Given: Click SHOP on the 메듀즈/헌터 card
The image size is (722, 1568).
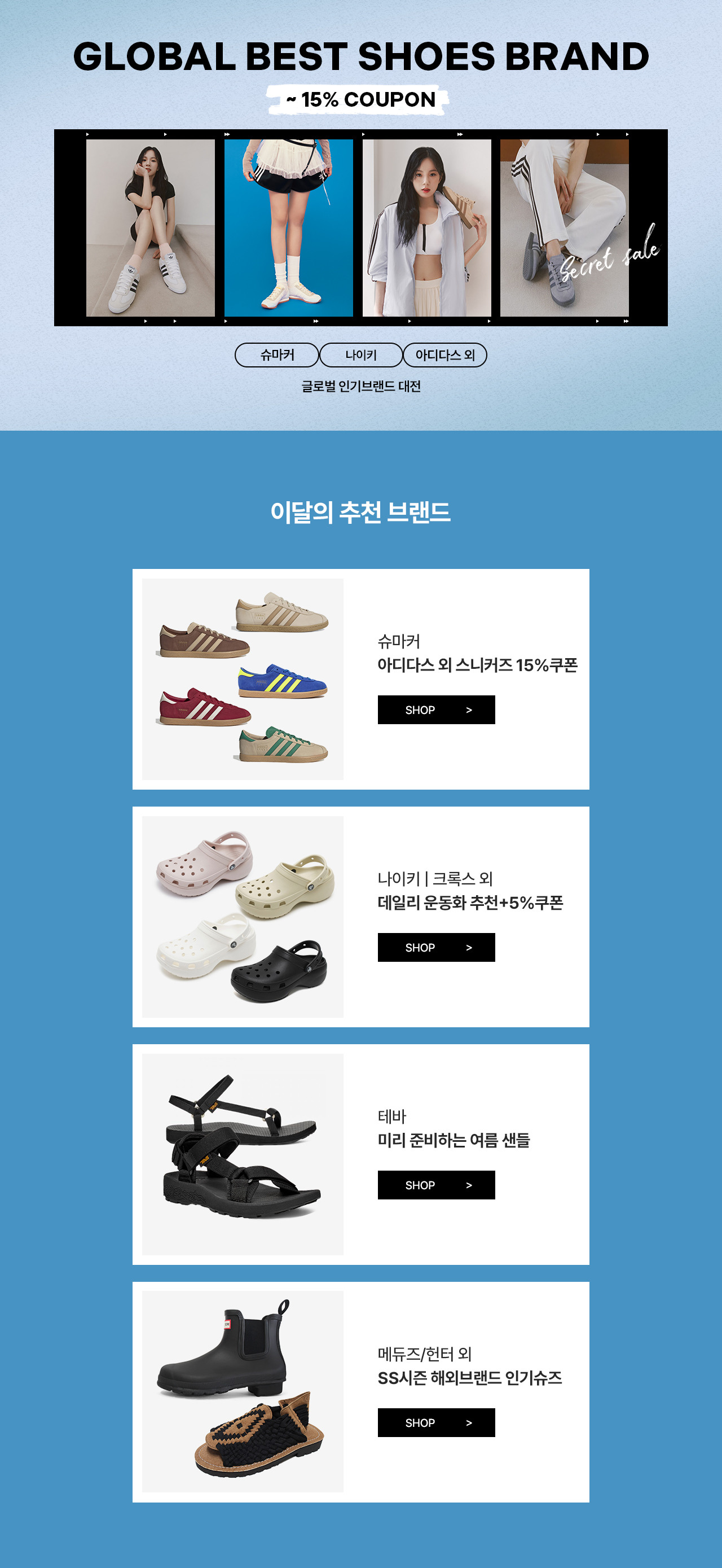Looking at the screenshot, I should click(x=435, y=1422).
